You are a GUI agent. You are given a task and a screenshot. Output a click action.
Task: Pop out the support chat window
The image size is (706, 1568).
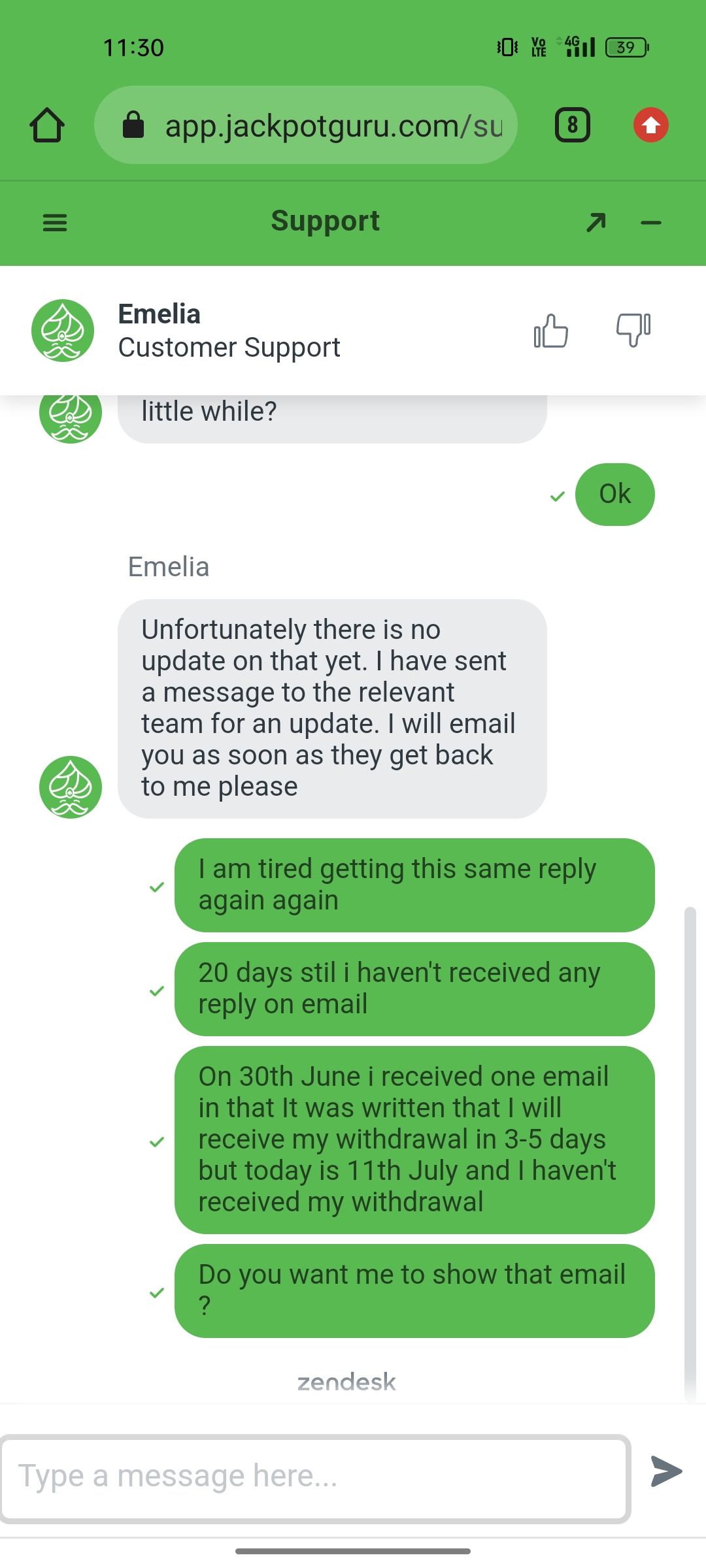(x=596, y=223)
